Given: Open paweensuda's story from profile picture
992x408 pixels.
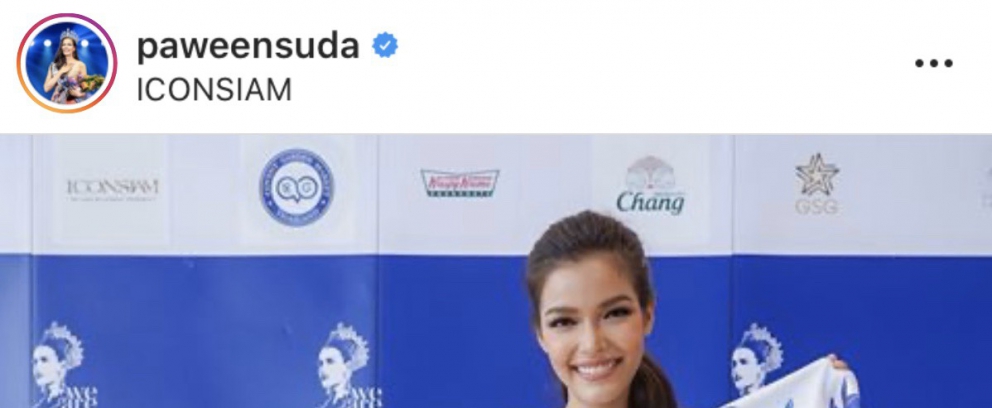Looking at the screenshot, I should point(67,64).
